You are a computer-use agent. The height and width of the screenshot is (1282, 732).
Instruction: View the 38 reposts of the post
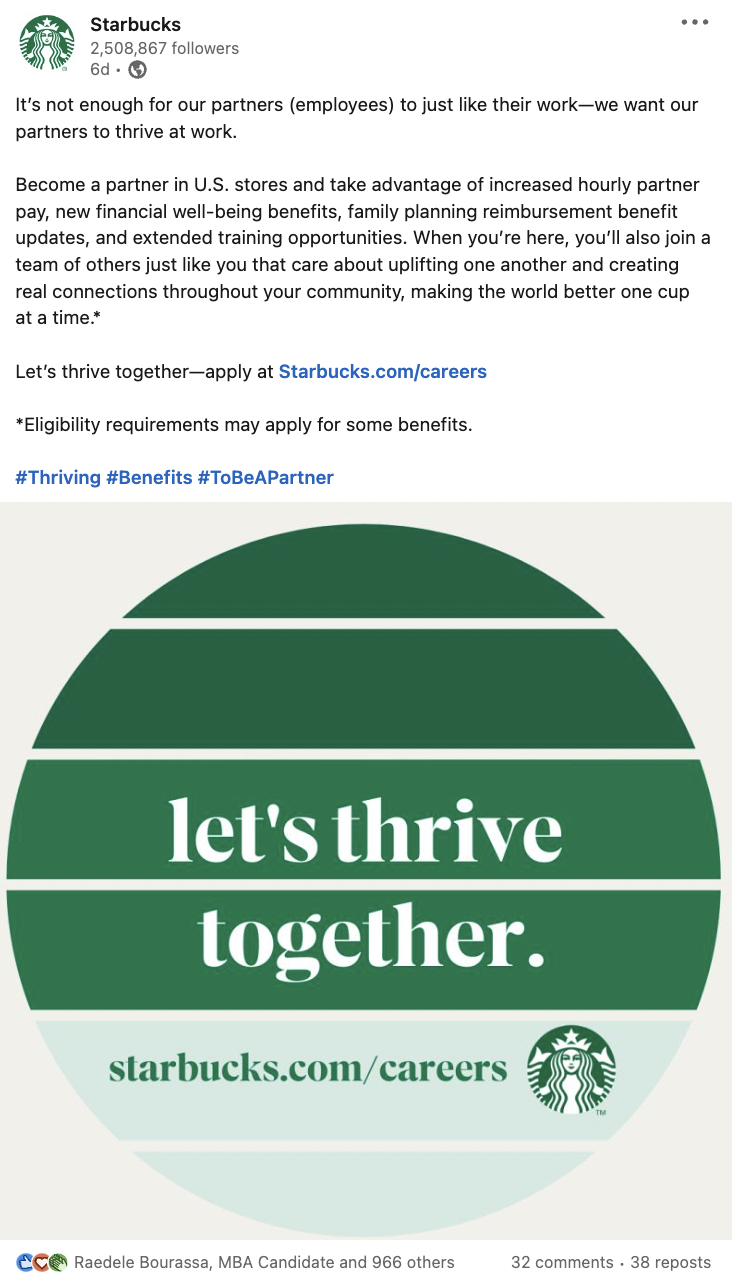click(x=672, y=1262)
